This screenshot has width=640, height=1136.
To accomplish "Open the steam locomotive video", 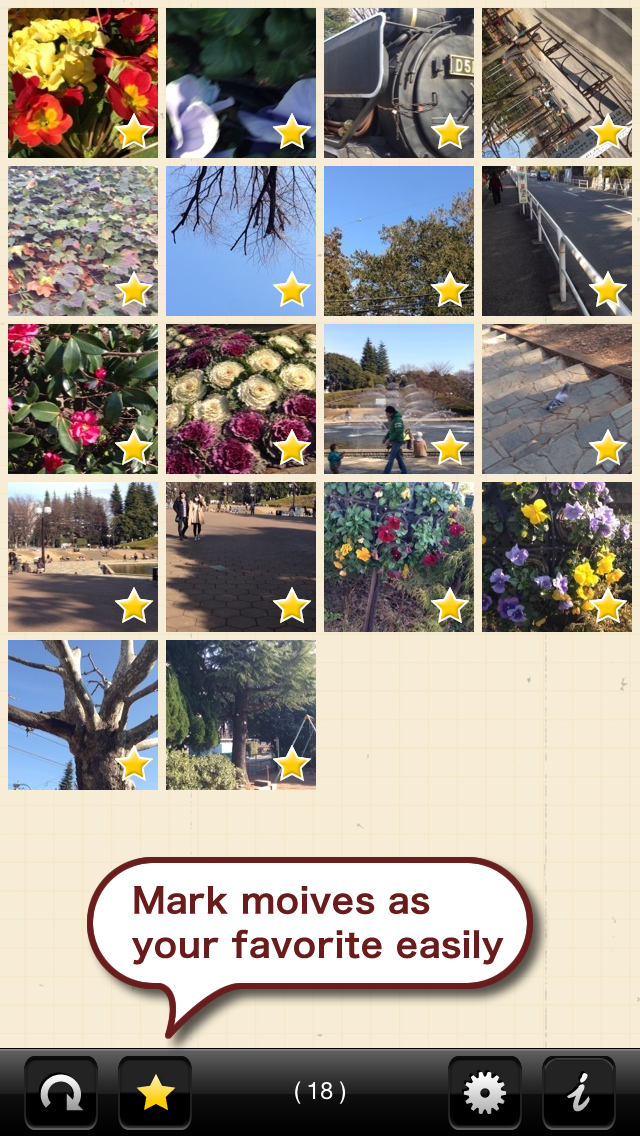I will tap(399, 83).
